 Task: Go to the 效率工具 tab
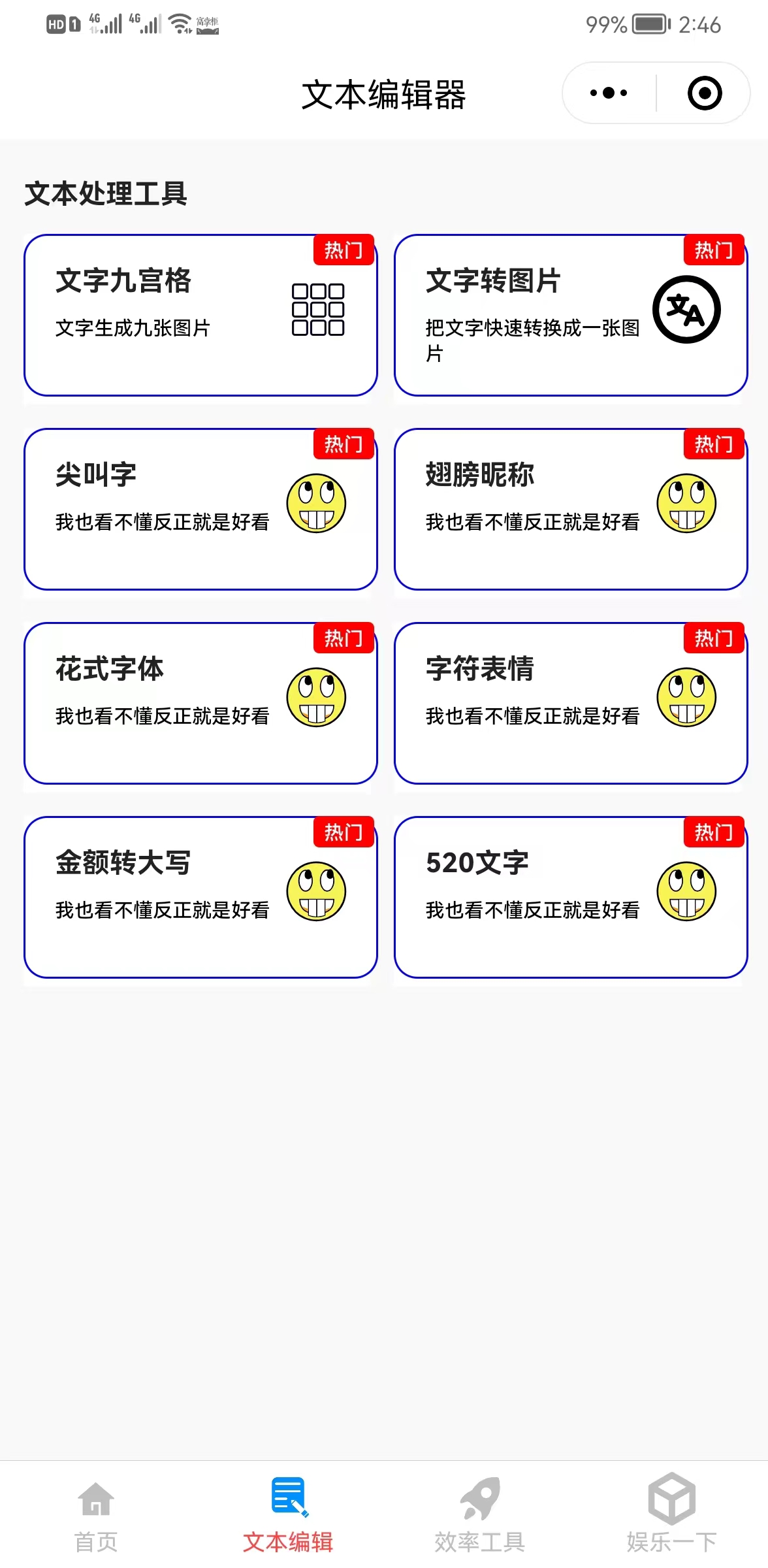480,1514
